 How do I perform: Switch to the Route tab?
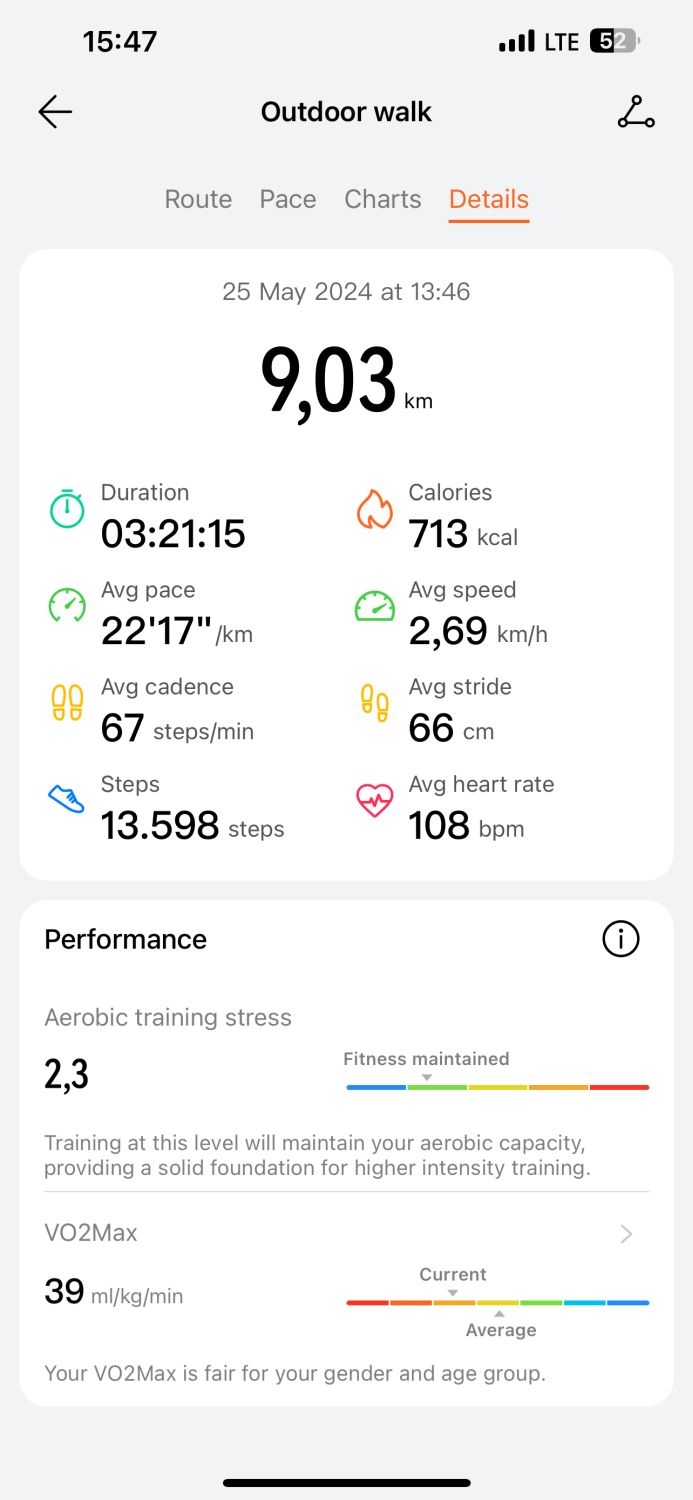[x=198, y=199]
